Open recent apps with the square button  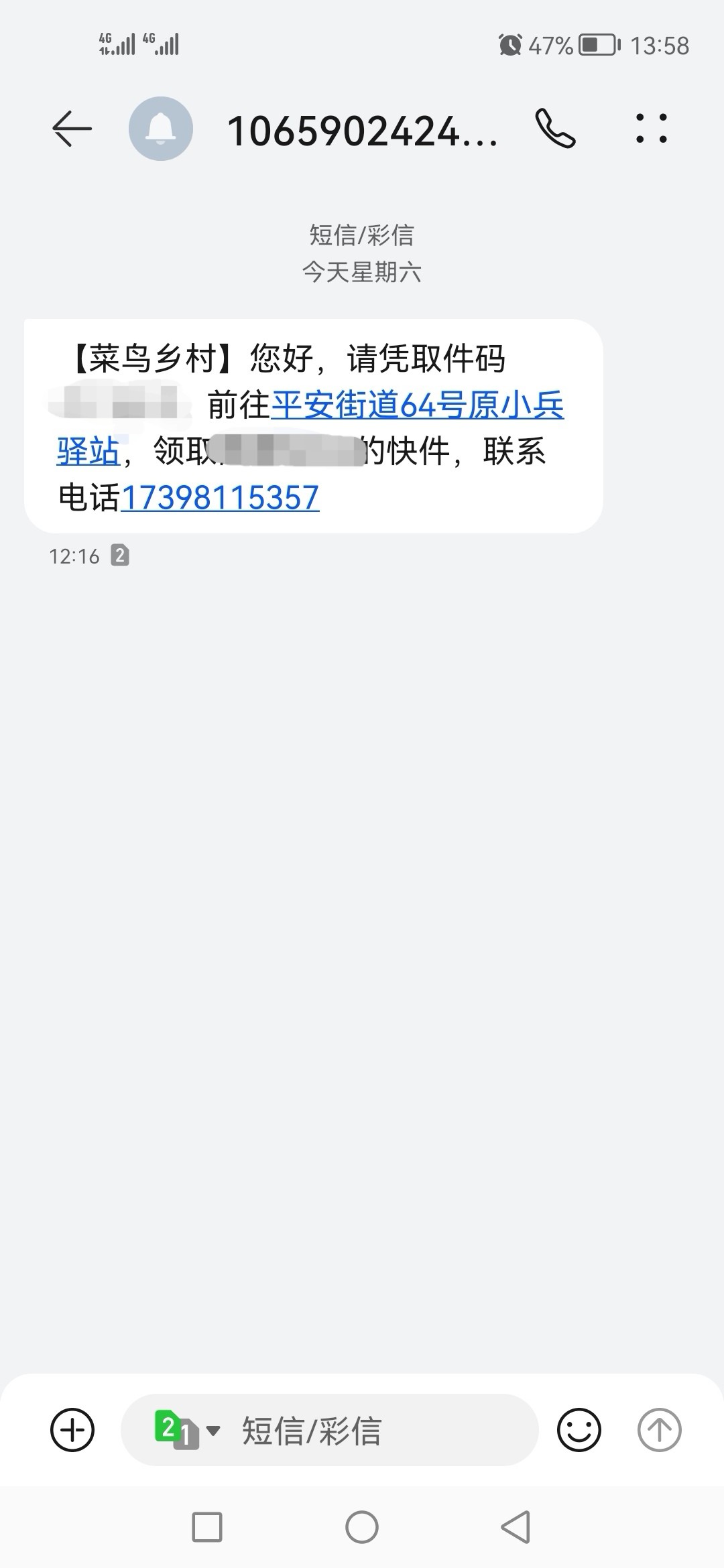207,1527
